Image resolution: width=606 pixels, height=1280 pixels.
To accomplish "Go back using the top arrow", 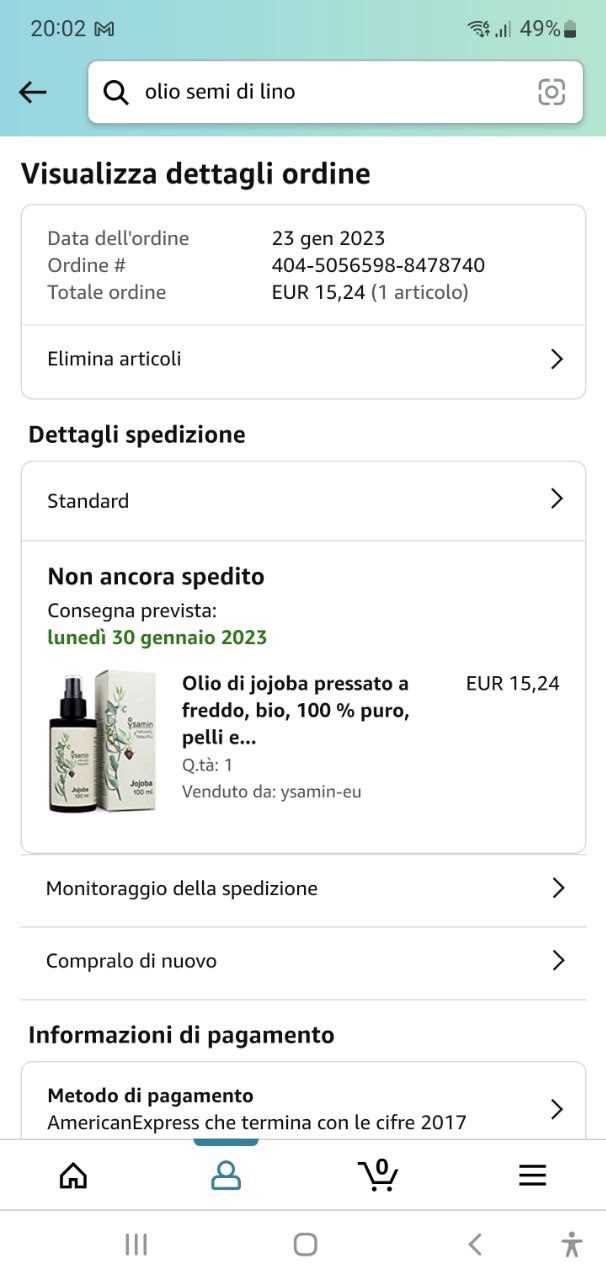I will click(x=33, y=92).
